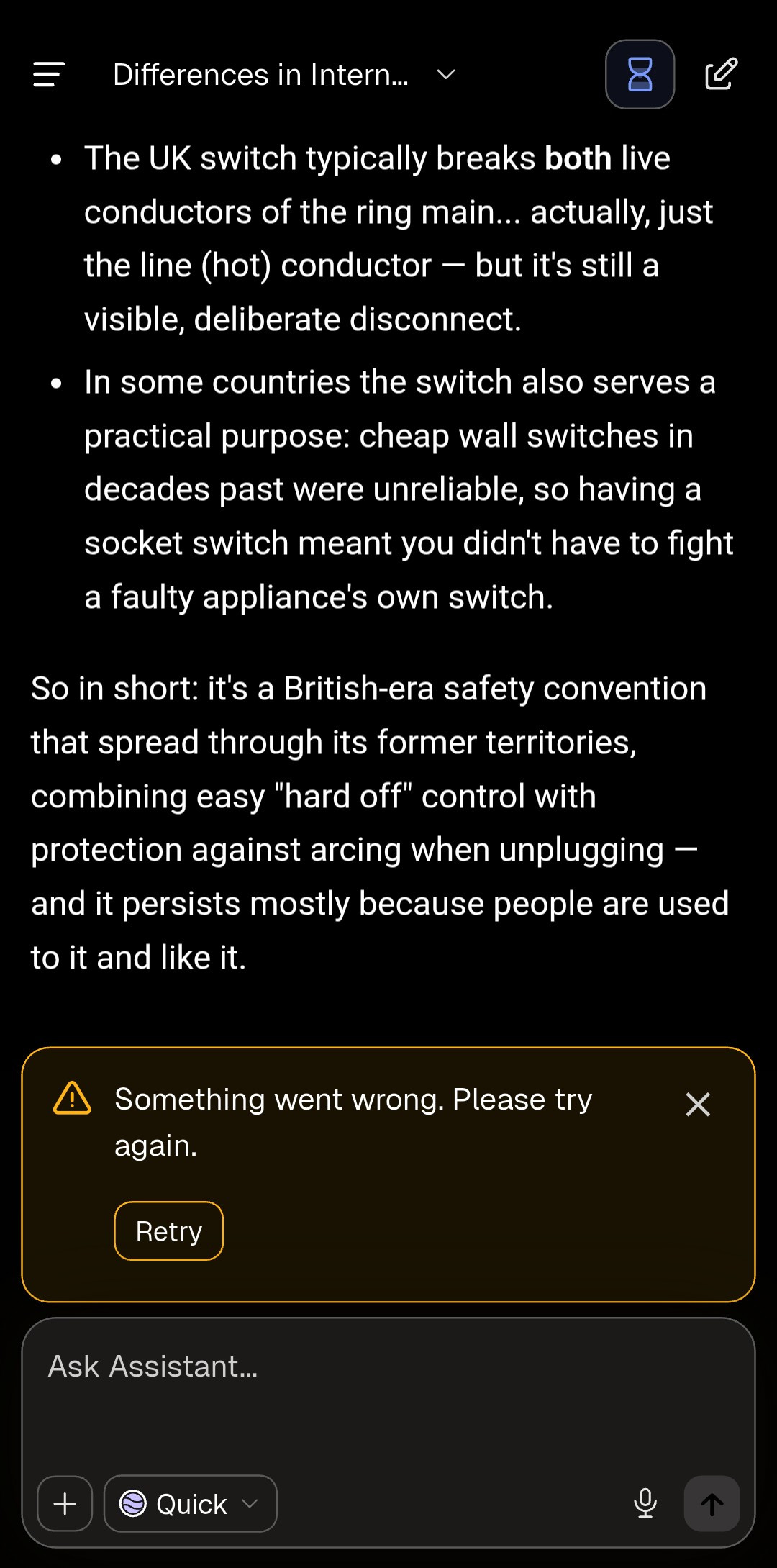This screenshot has height=1568, width=777.
Task: Expand the conversation title dropdown
Action: coord(446,75)
